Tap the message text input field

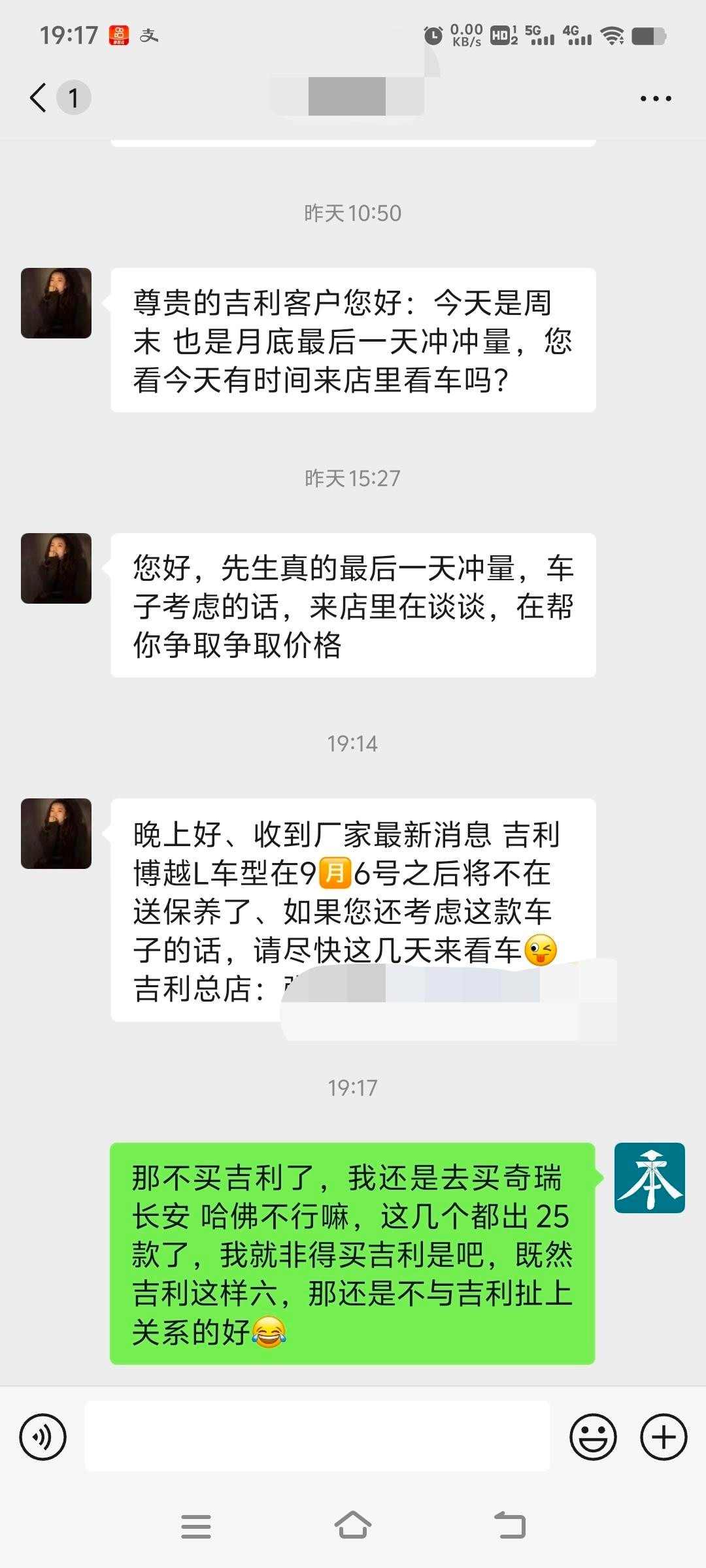317,1436
